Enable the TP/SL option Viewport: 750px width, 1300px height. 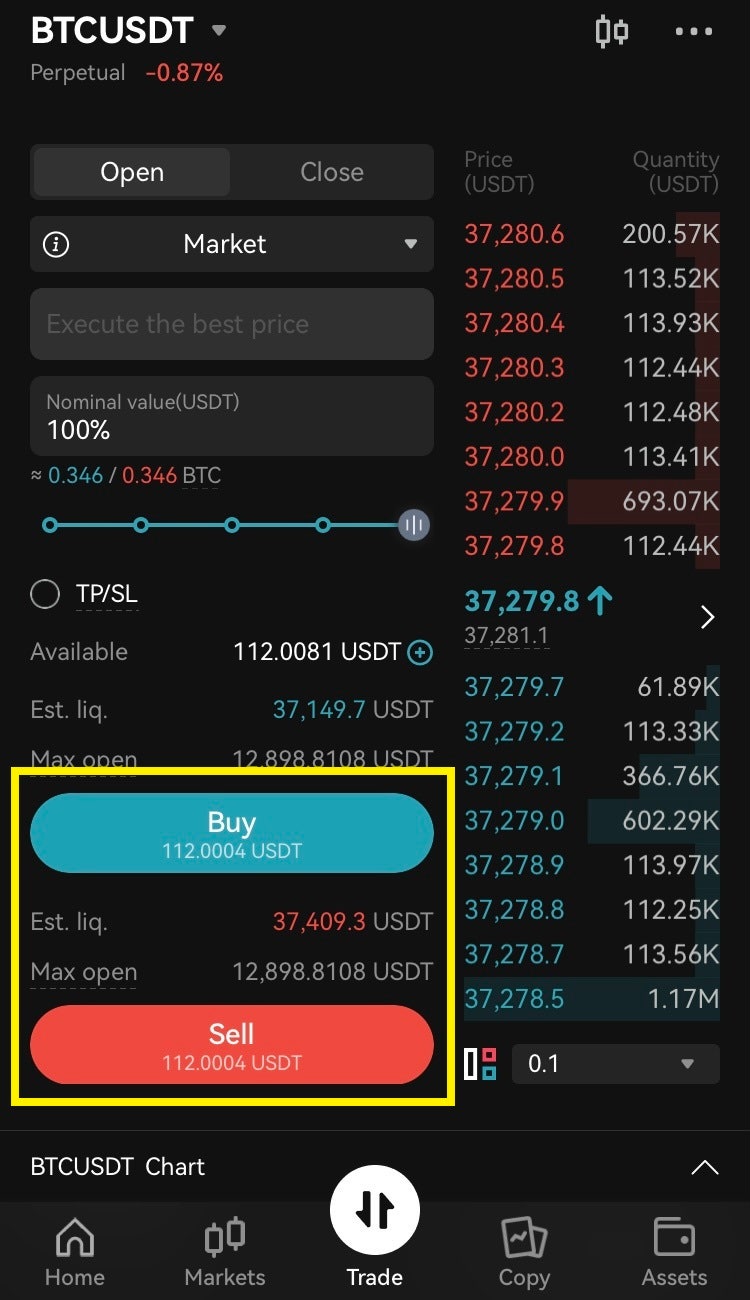point(45,595)
